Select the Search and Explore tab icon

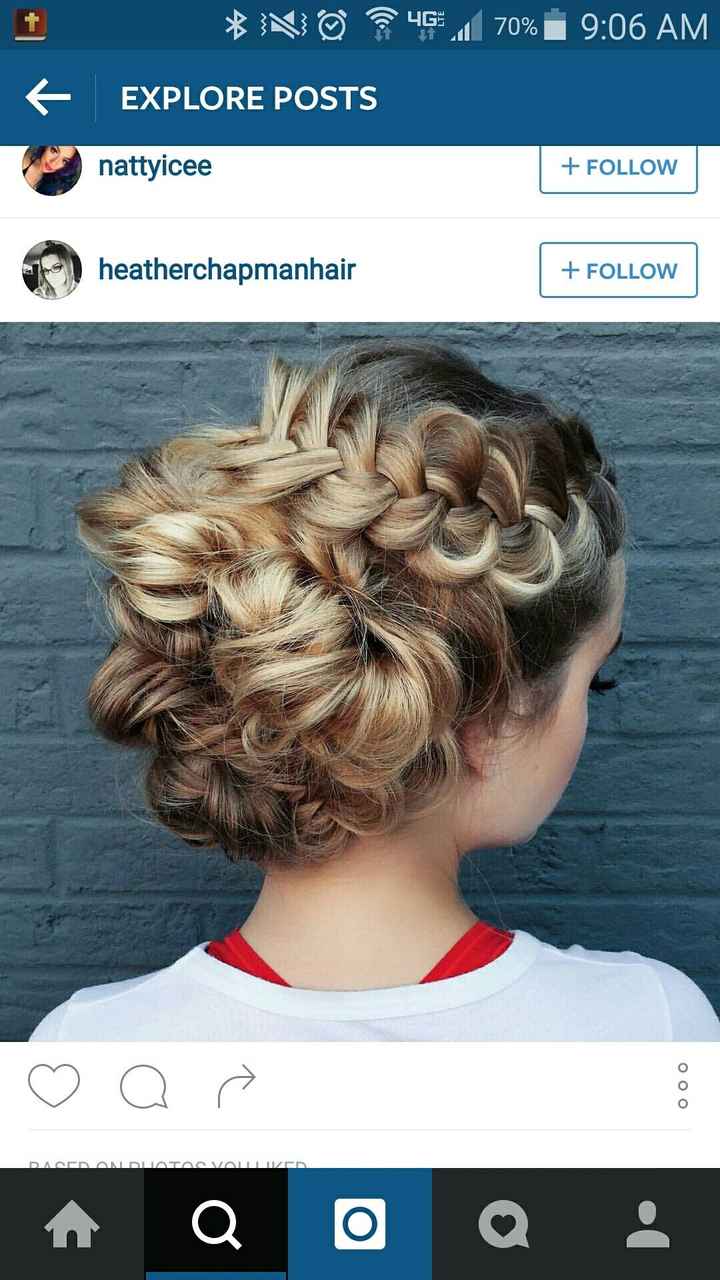[x=215, y=1222]
